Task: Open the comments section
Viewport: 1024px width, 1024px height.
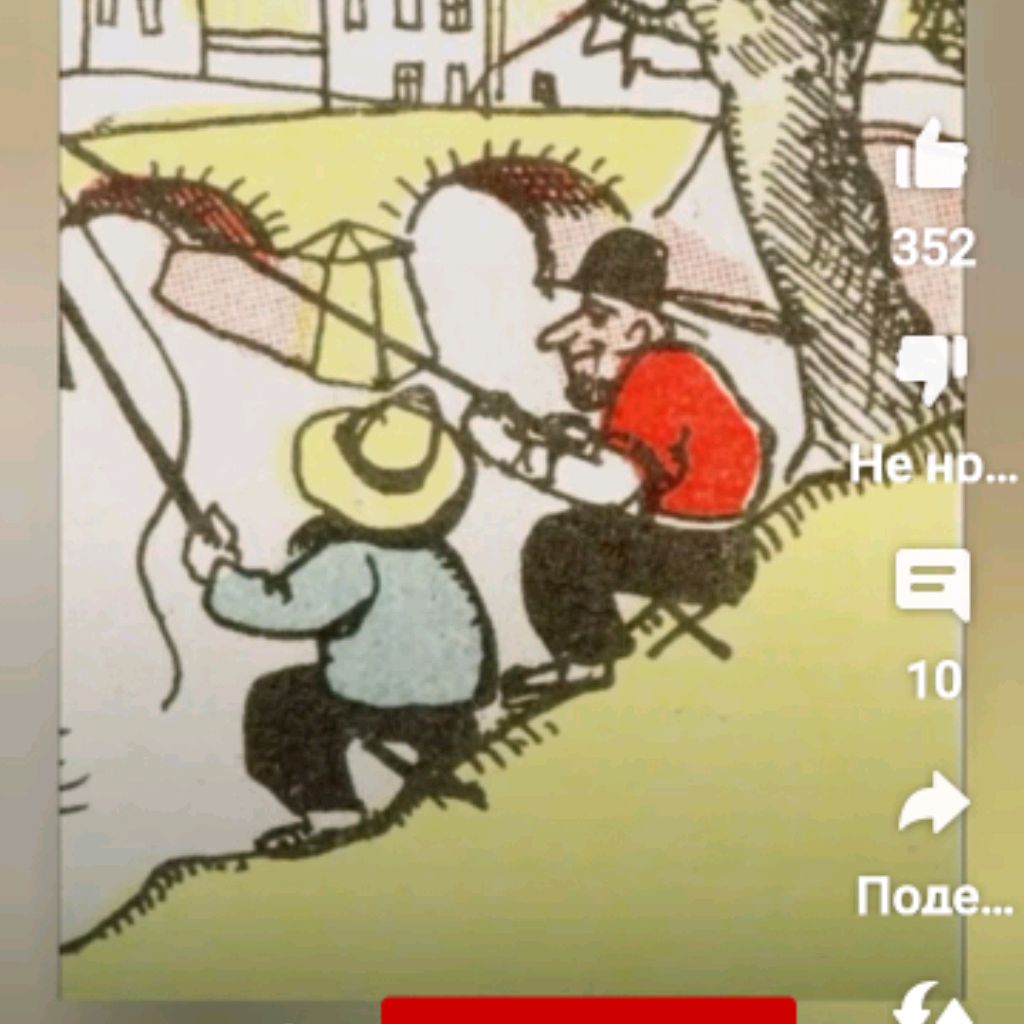Action: tap(932, 584)
